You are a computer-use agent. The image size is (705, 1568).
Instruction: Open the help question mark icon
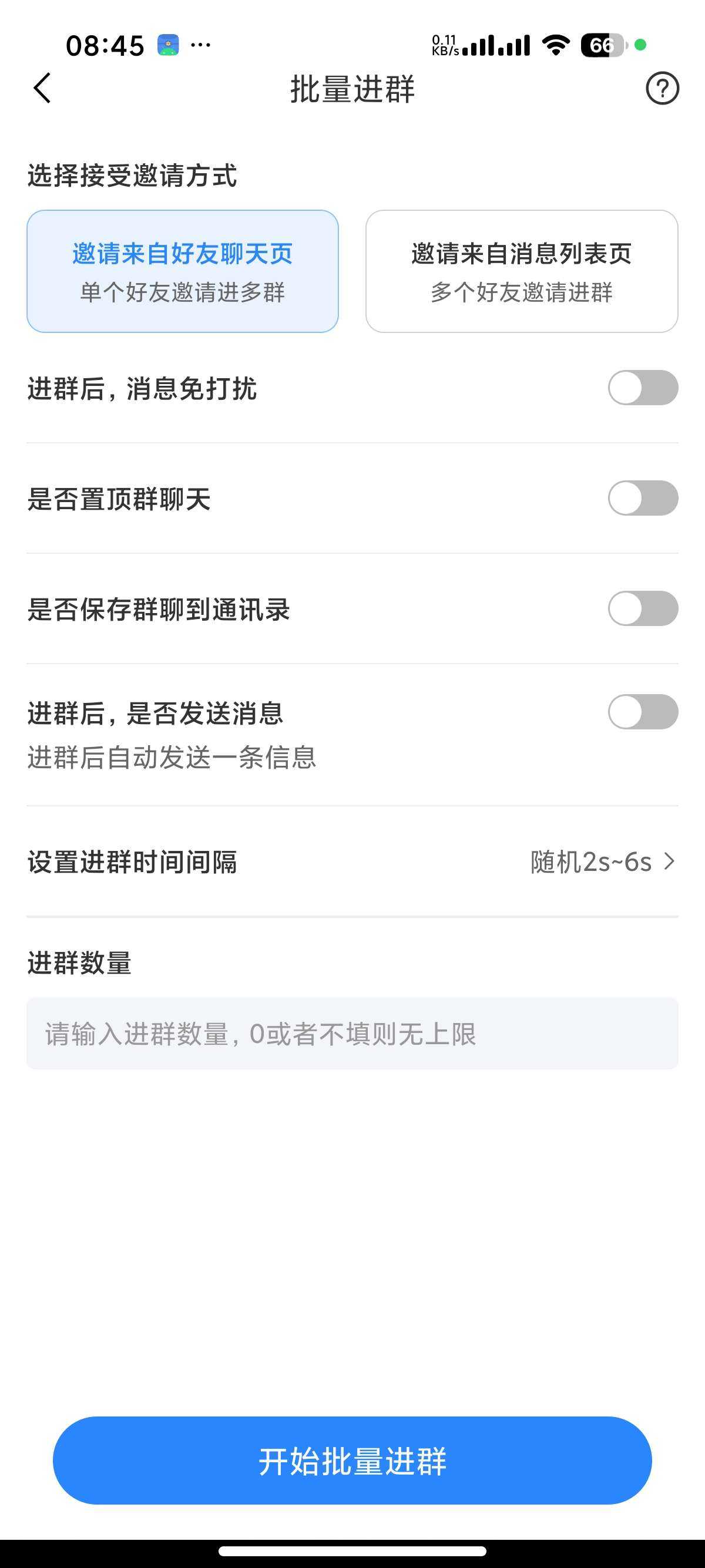662,88
